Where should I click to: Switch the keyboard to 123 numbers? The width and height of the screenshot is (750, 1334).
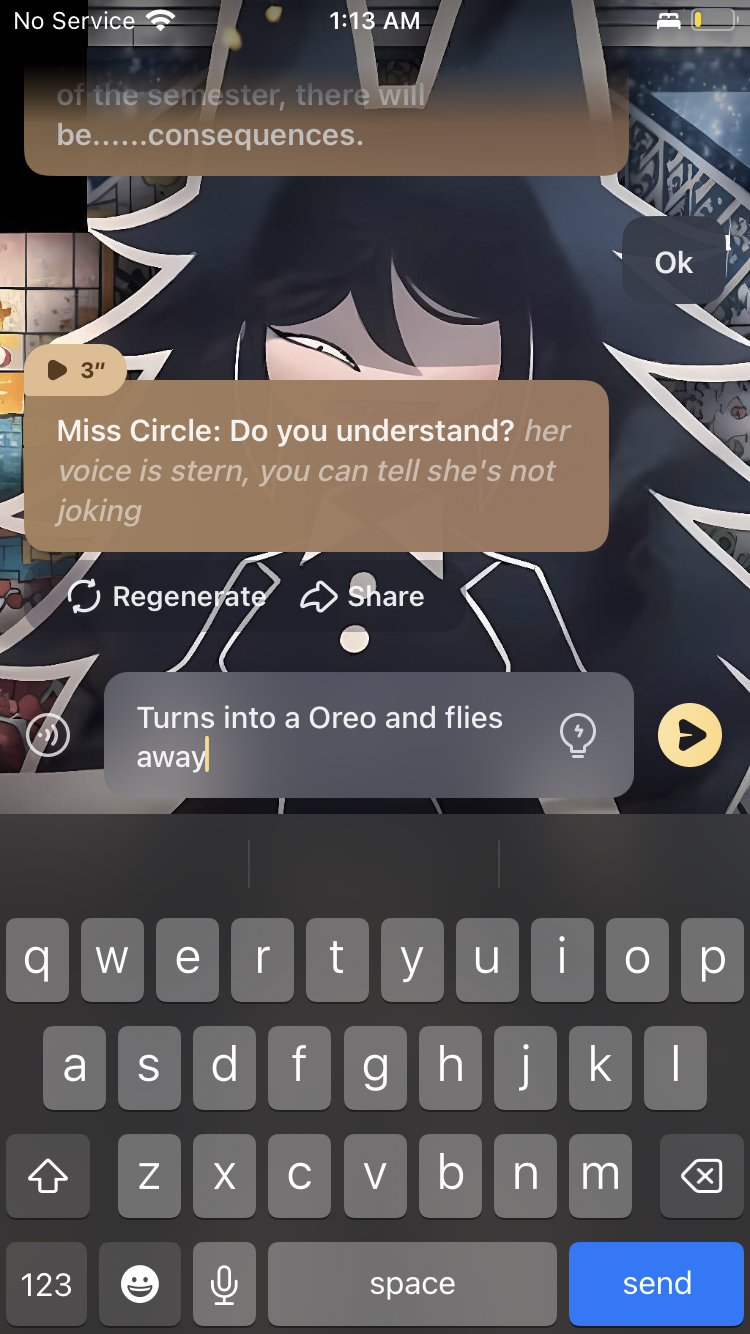pyautogui.click(x=47, y=1284)
